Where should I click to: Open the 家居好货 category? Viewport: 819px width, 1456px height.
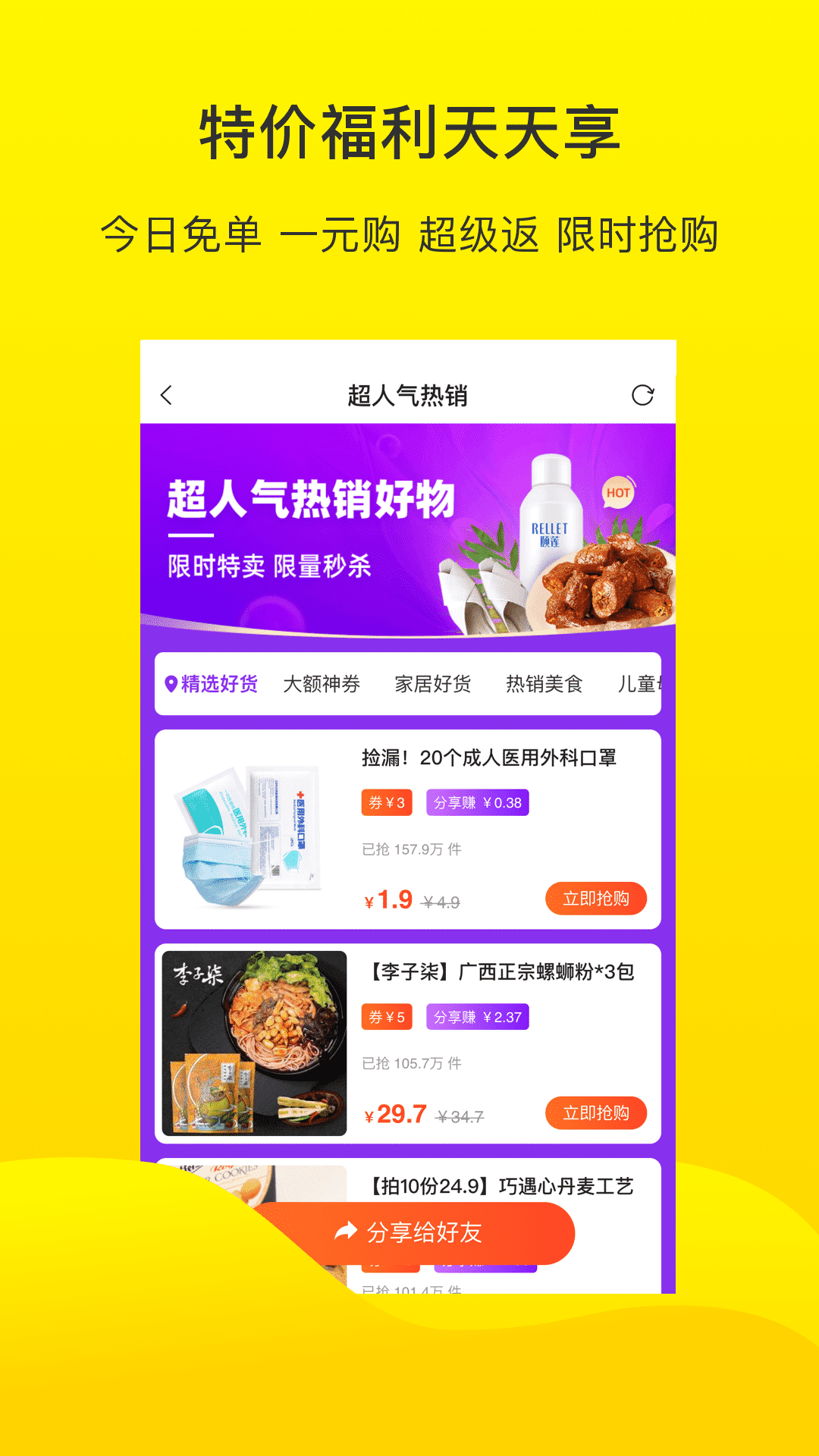pos(432,683)
